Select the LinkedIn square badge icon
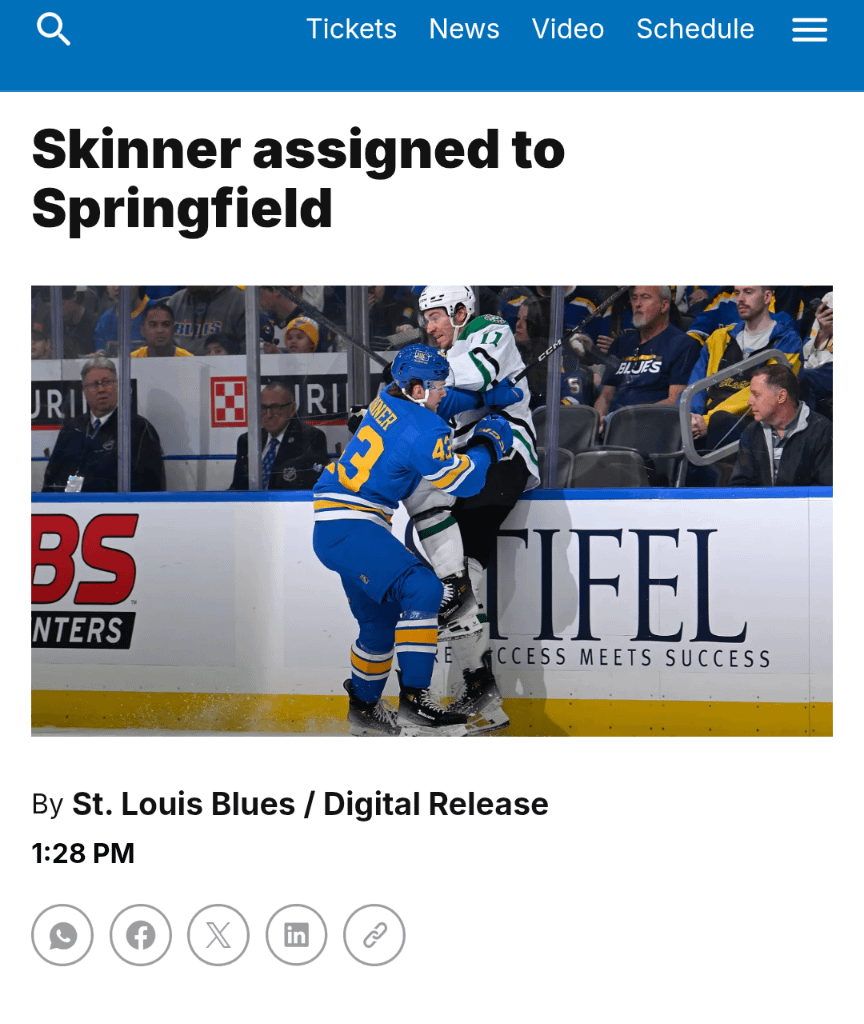Viewport: 864px width, 1024px height. coord(296,935)
